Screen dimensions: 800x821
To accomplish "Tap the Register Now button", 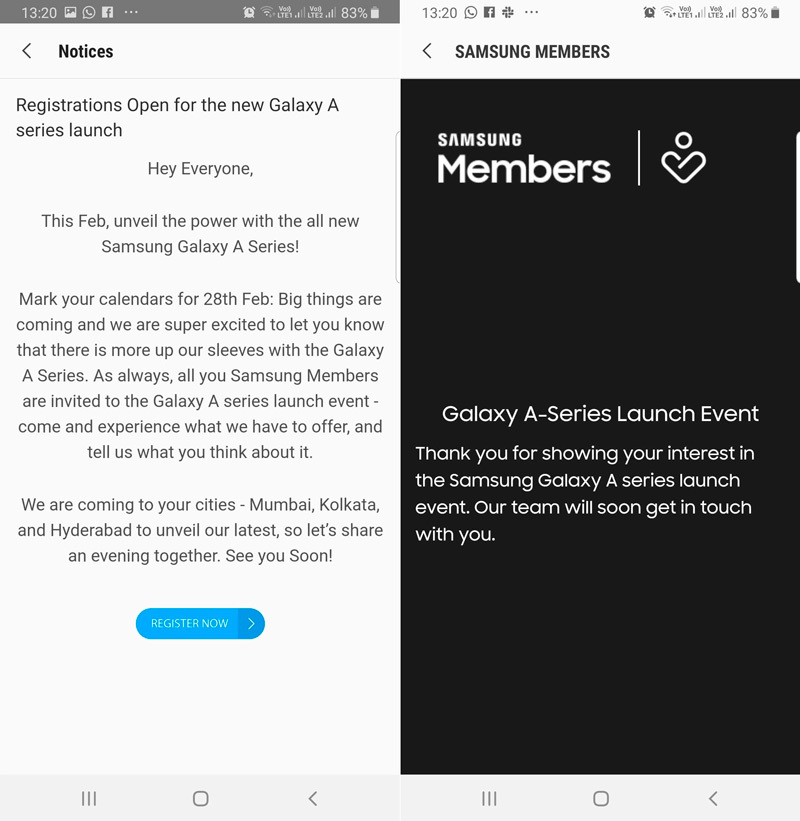I will tap(200, 623).
